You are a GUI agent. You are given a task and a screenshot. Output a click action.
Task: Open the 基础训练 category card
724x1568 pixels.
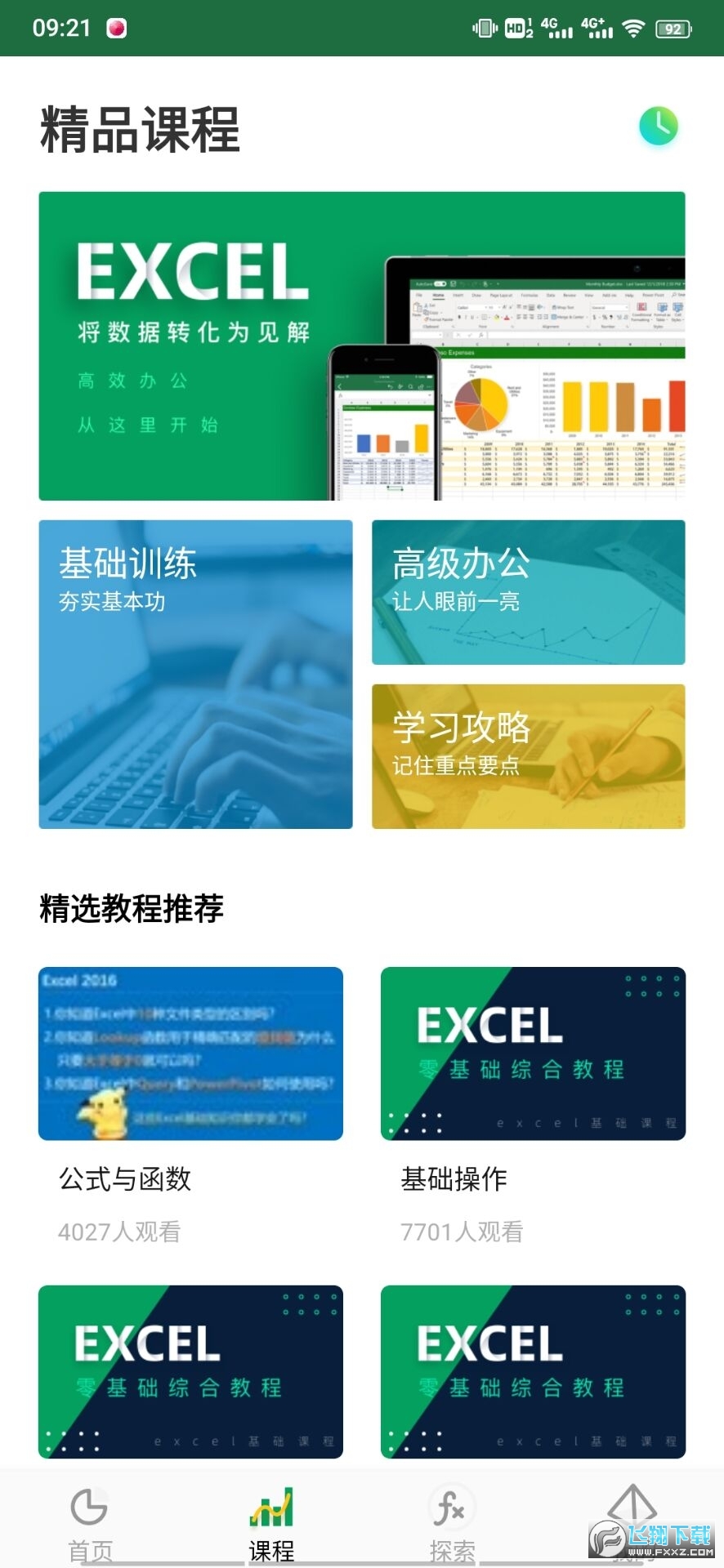tap(195, 673)
